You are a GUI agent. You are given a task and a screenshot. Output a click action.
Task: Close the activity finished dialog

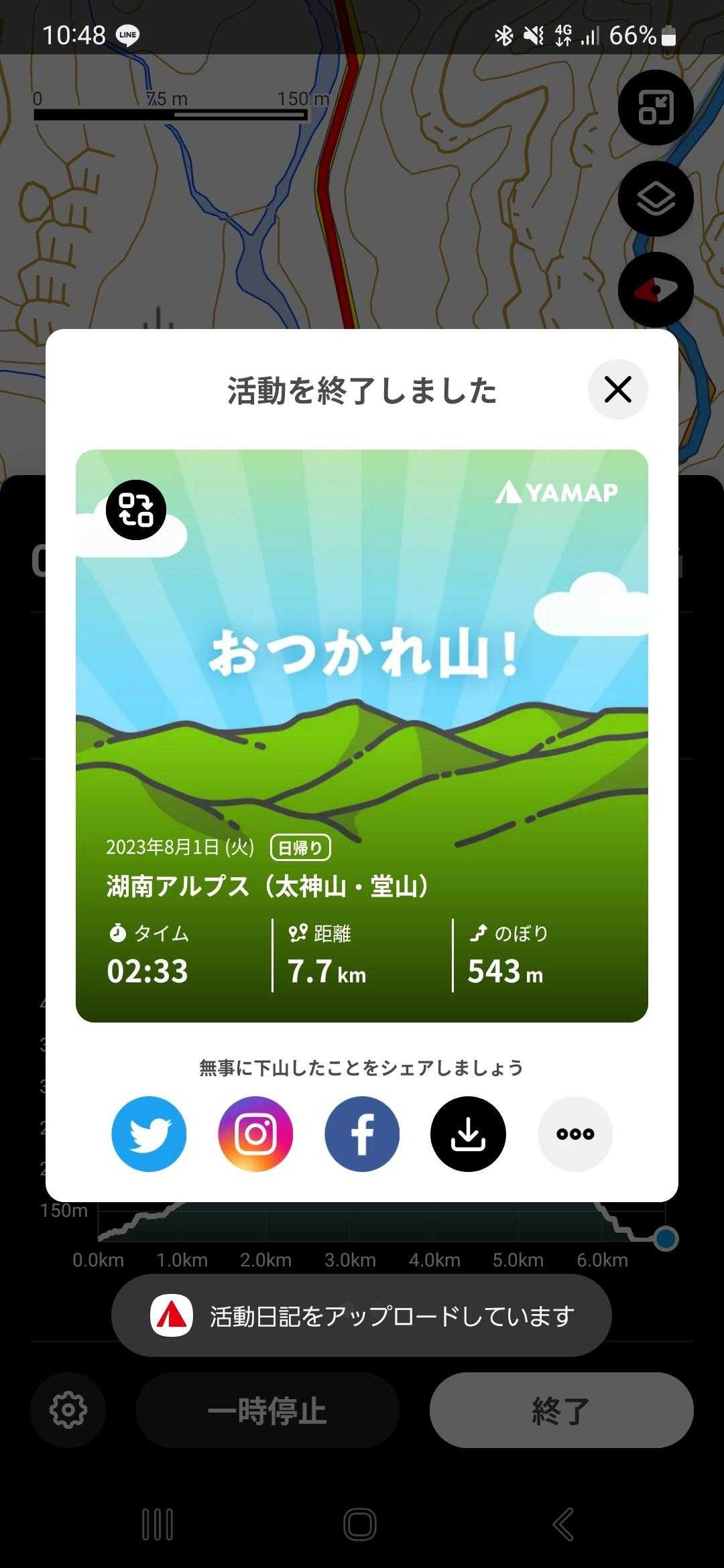point(617,389)
